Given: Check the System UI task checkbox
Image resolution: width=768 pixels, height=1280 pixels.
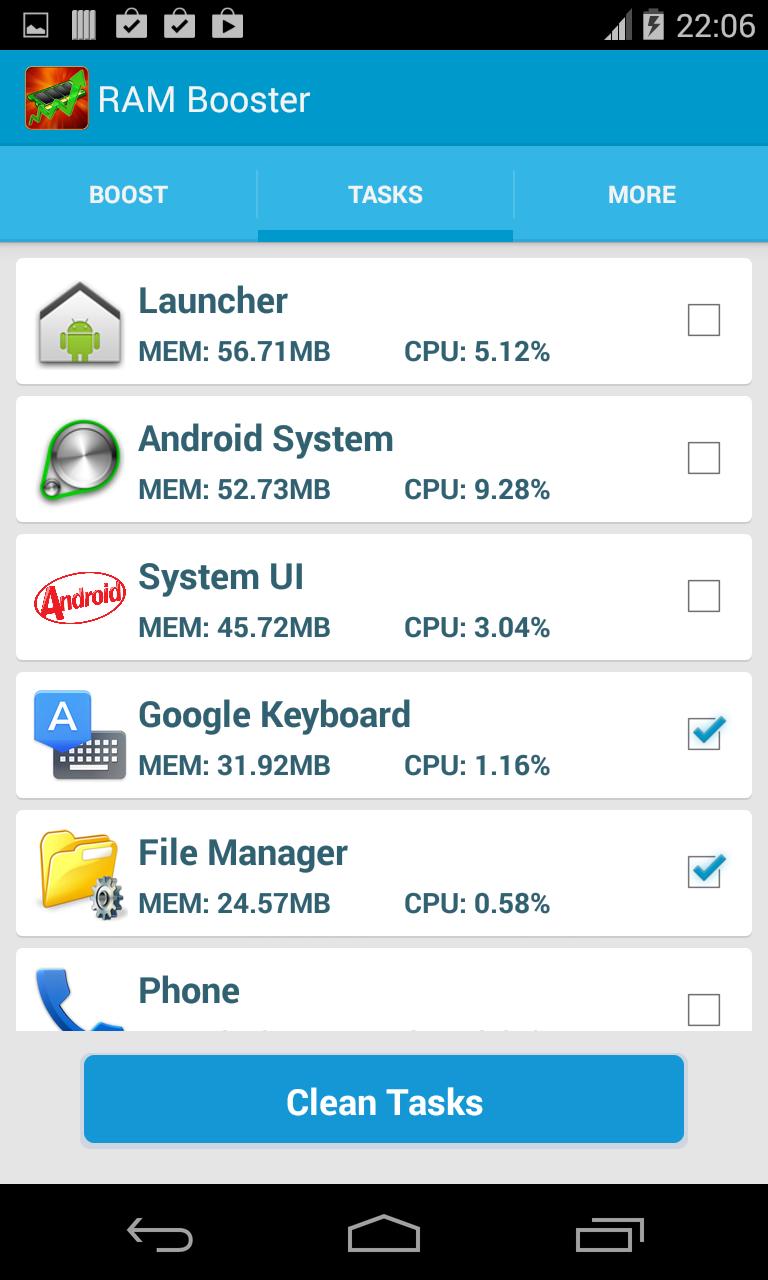Looking at the screenshot, I should (705, 596).
